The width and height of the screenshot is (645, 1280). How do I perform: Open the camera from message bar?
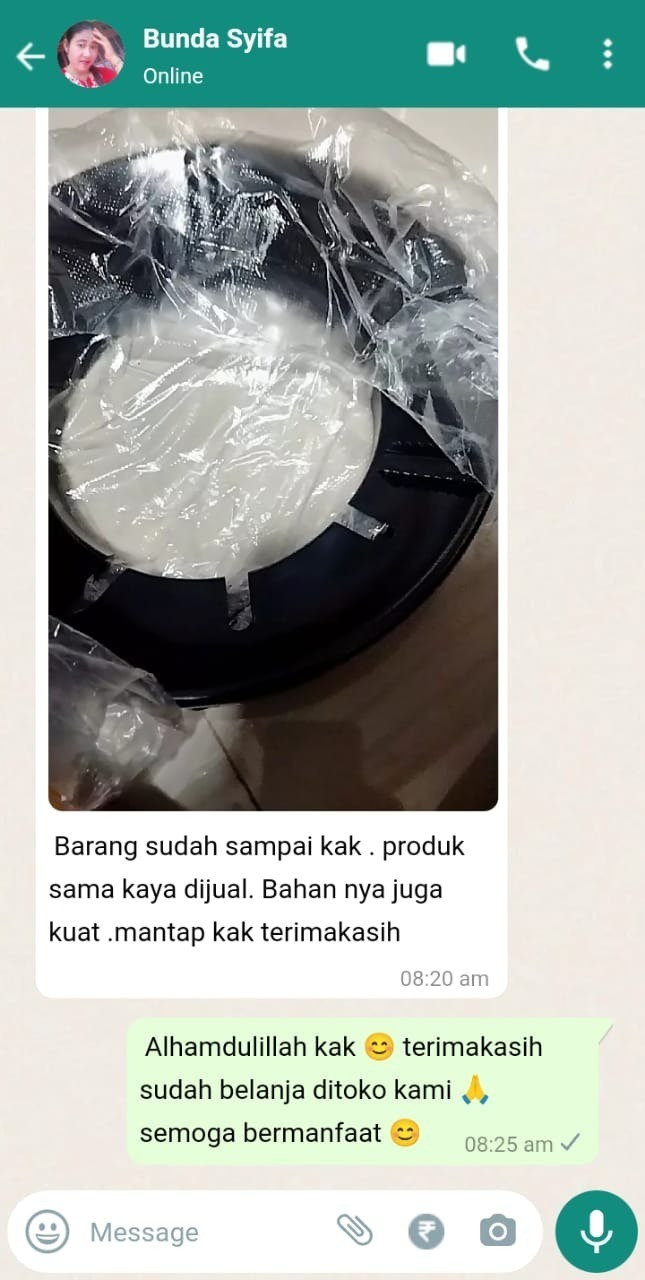tap(497, 1231)
